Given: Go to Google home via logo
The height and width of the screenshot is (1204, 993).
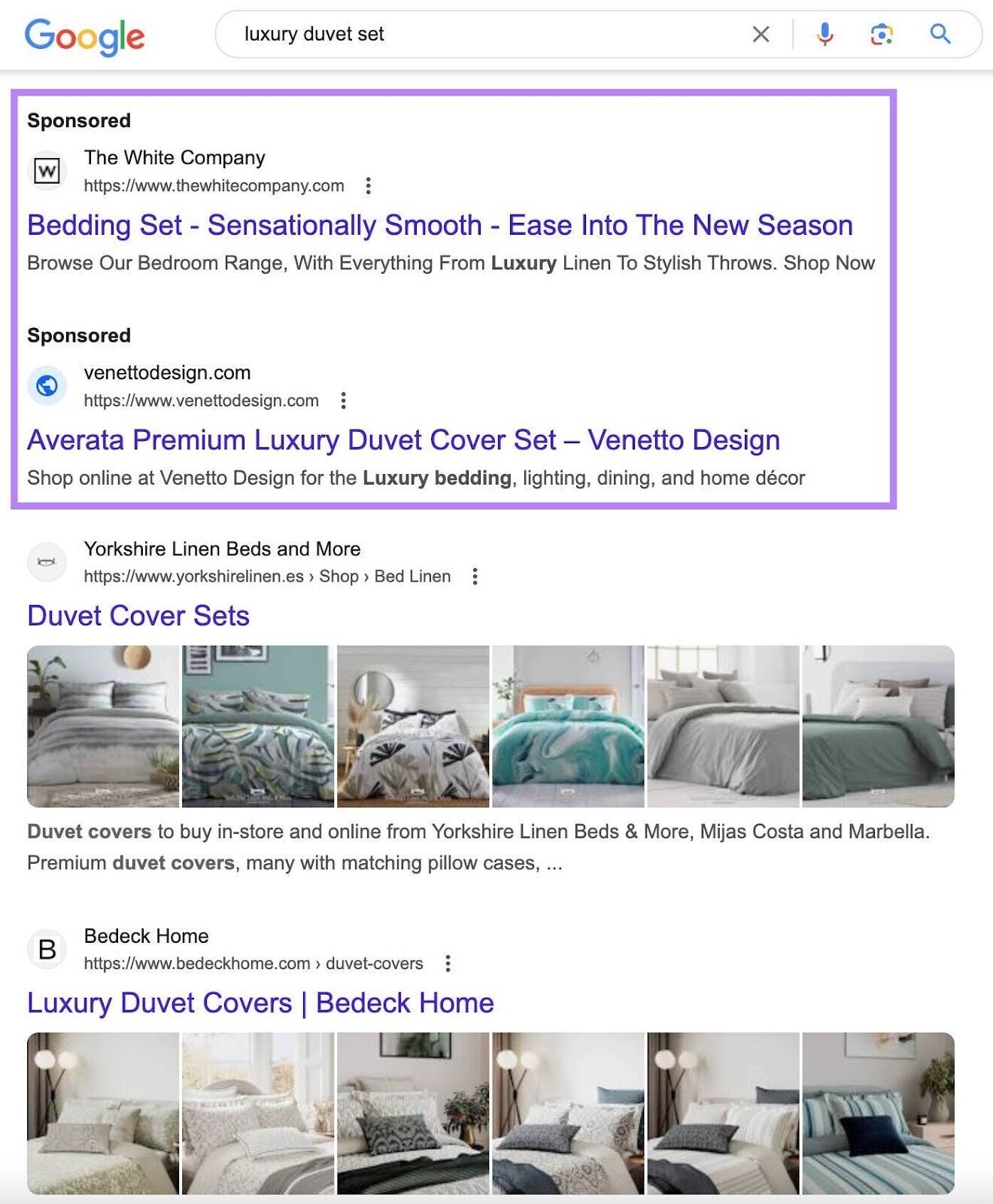Looking at the screenshot, I should click(84, 36).
